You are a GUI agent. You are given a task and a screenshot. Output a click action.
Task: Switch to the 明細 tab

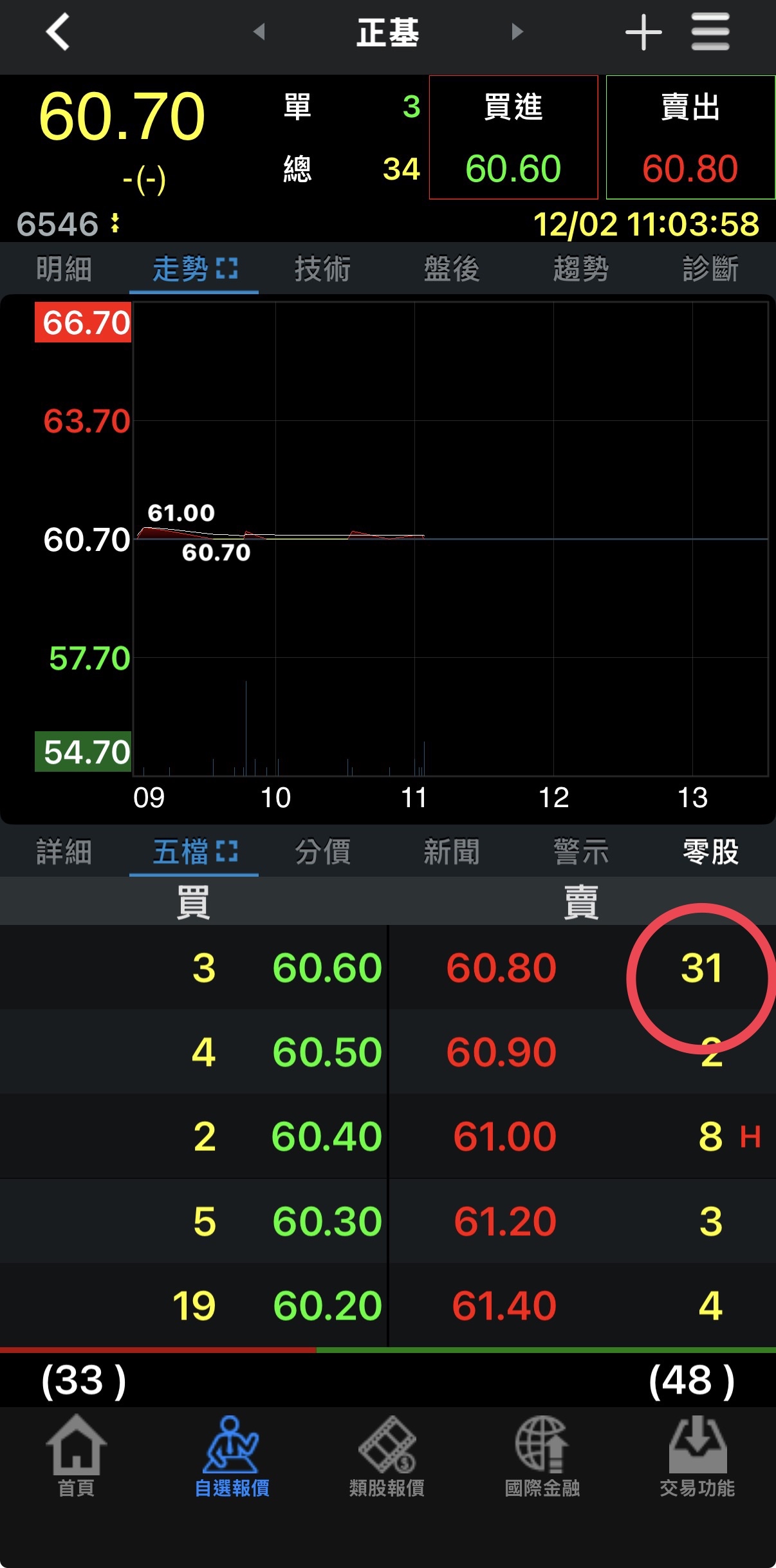point(64,269)
